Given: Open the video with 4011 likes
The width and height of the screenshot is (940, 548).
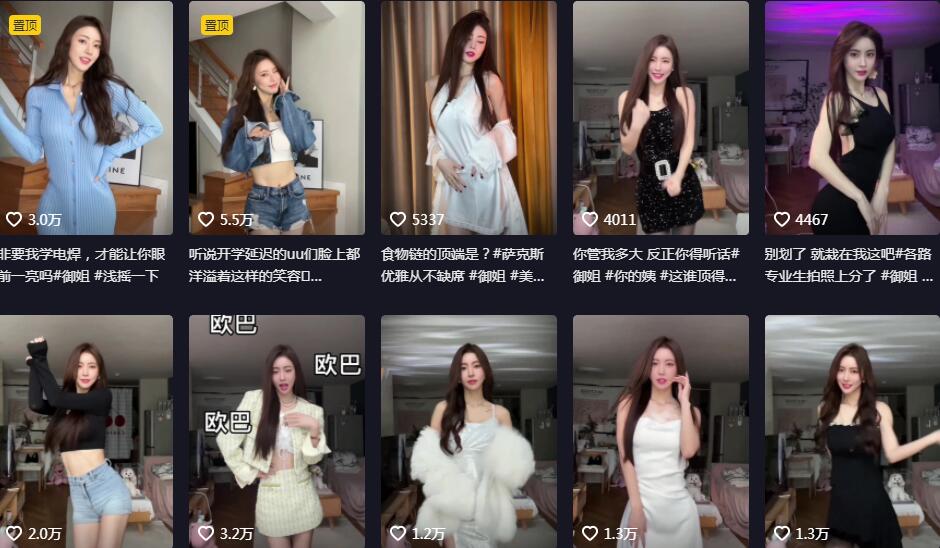Looking at the screenshot, I should click(x=660, y=118).
